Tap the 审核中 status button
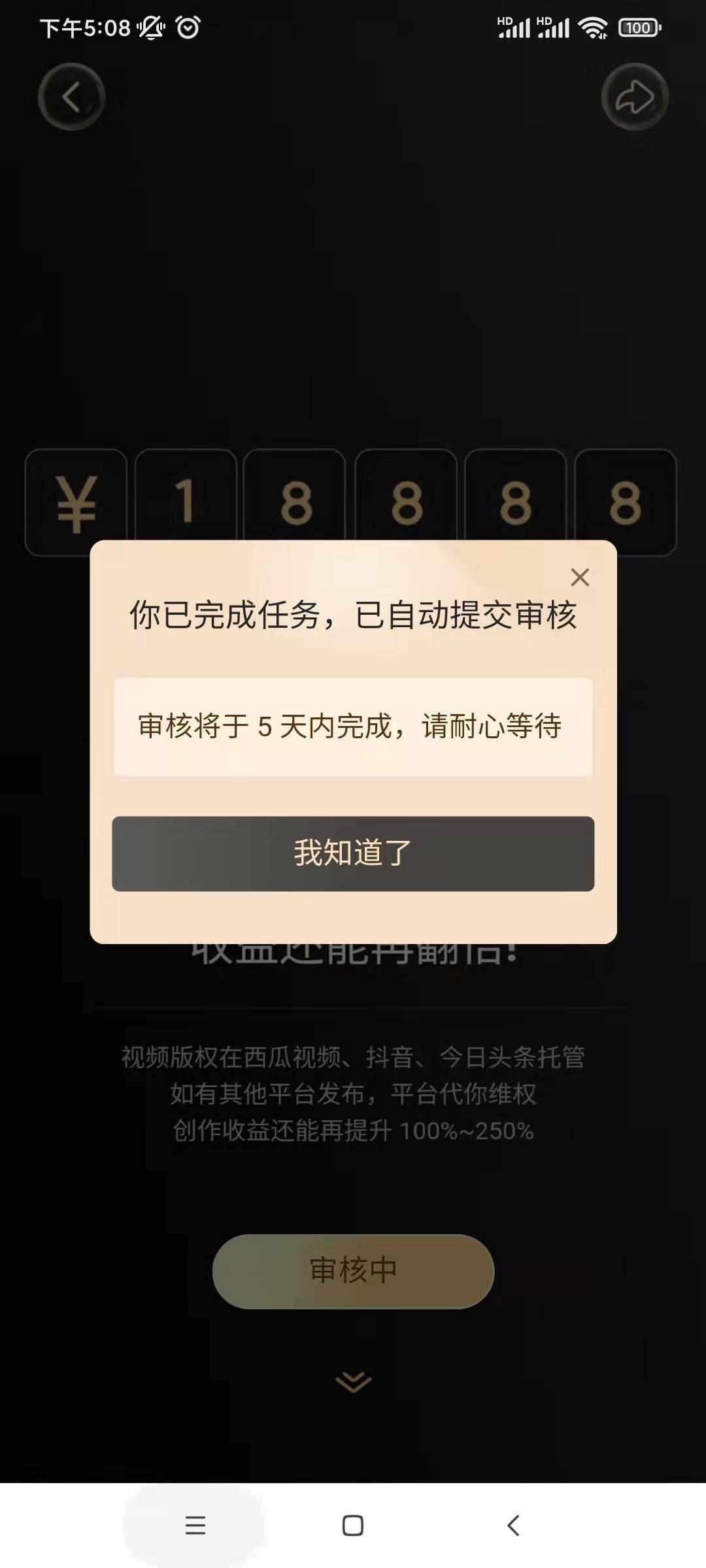Viewport: 706px width, 1568px height. 353,1271
